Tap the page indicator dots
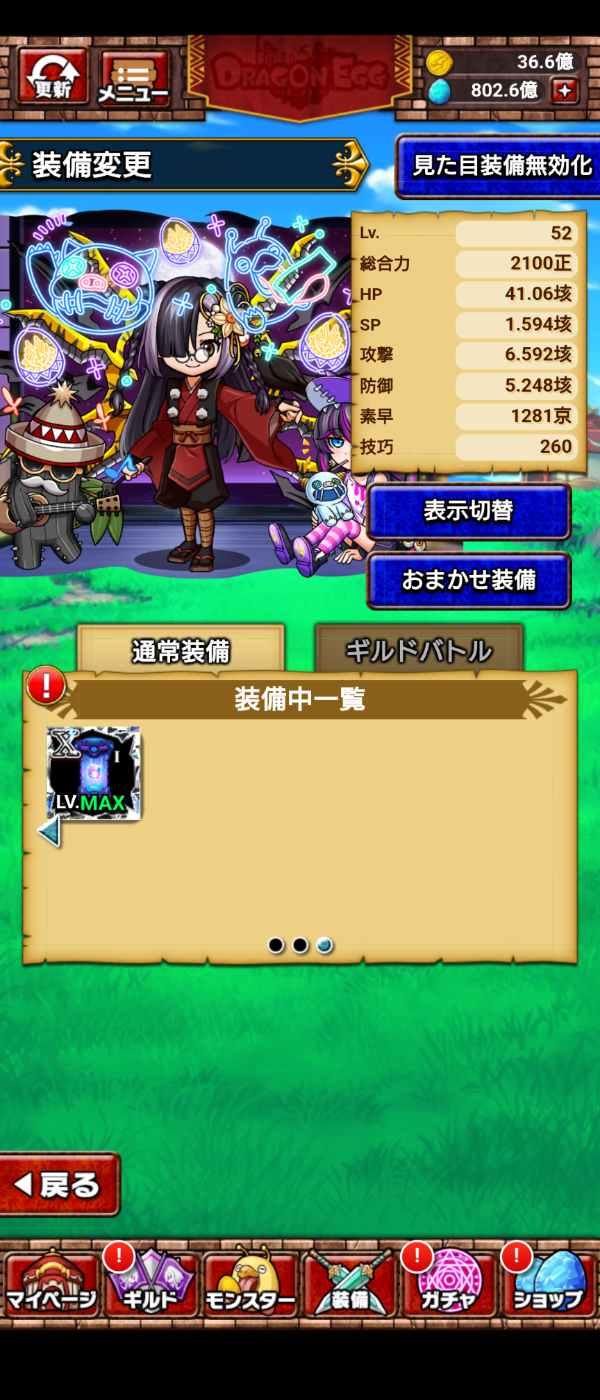Screen dimensions: 600x1400 [300, 945]
